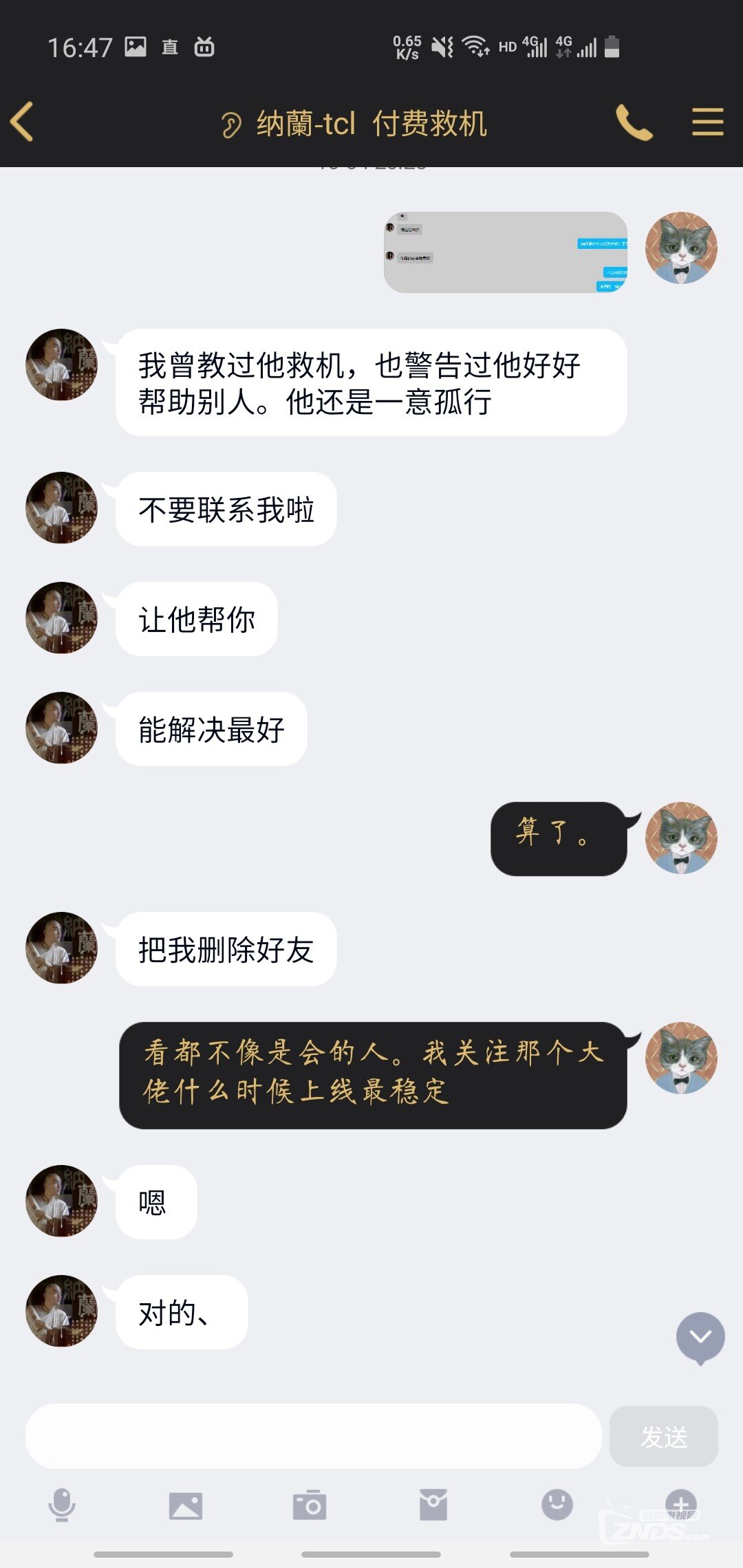
Task: Open the chat menu (three lines)
Action: point(707,122)
